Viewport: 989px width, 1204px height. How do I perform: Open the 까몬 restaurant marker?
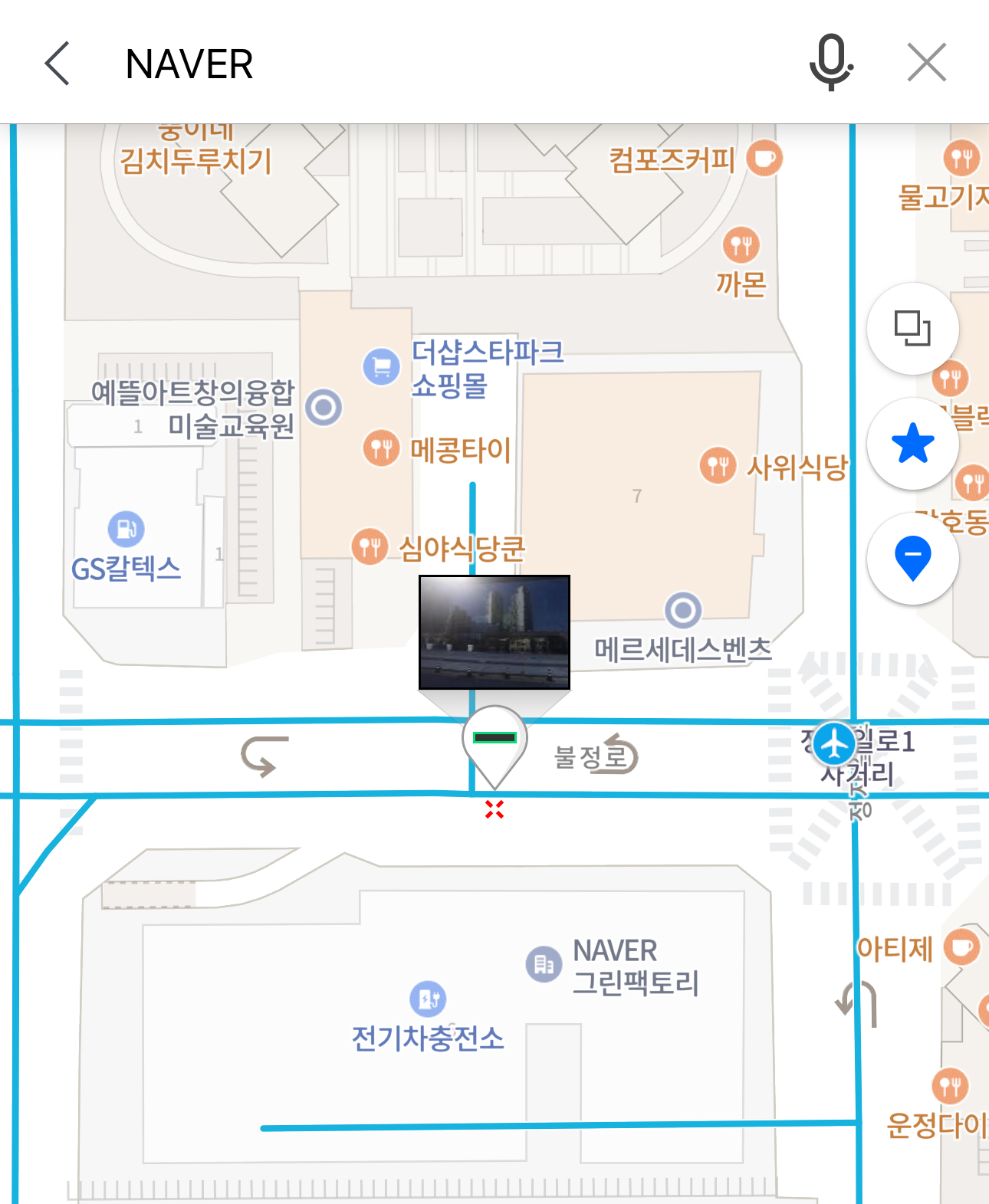click(741, 245)
